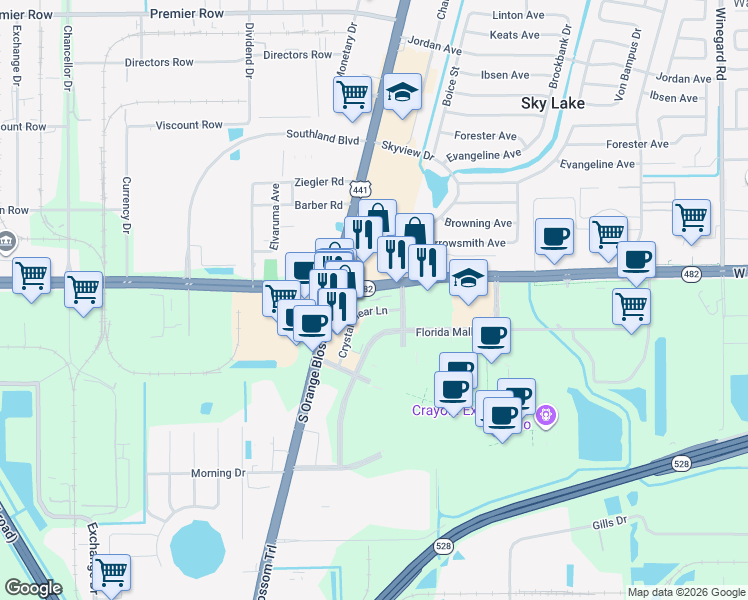Open the purple Crayola Experience marker
The height and width of the screenshot is (600, 748).
[546, 416]
